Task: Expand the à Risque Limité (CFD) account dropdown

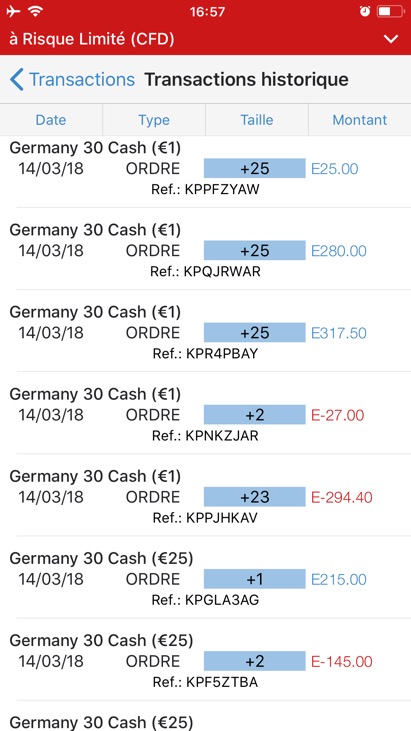Action: [390, 39]
